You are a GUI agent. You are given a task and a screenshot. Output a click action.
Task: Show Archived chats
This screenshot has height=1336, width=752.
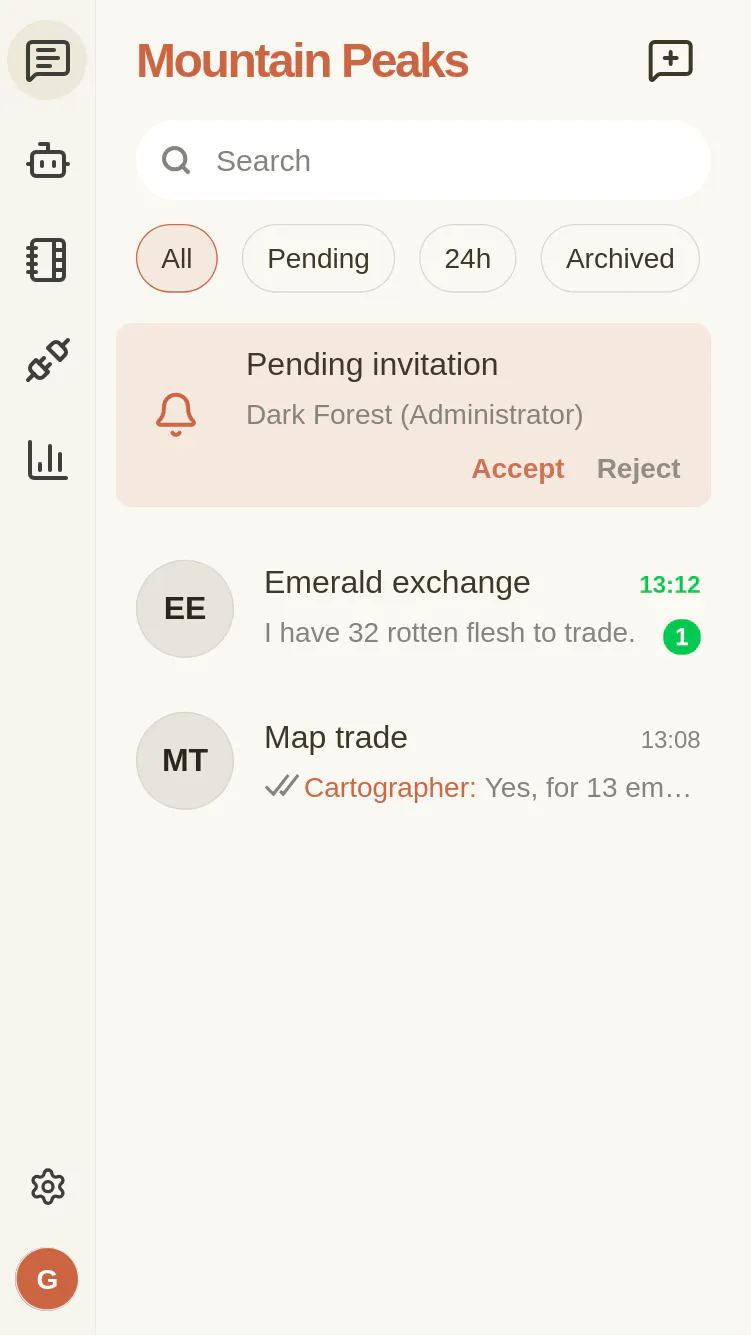tap(620, 258)
